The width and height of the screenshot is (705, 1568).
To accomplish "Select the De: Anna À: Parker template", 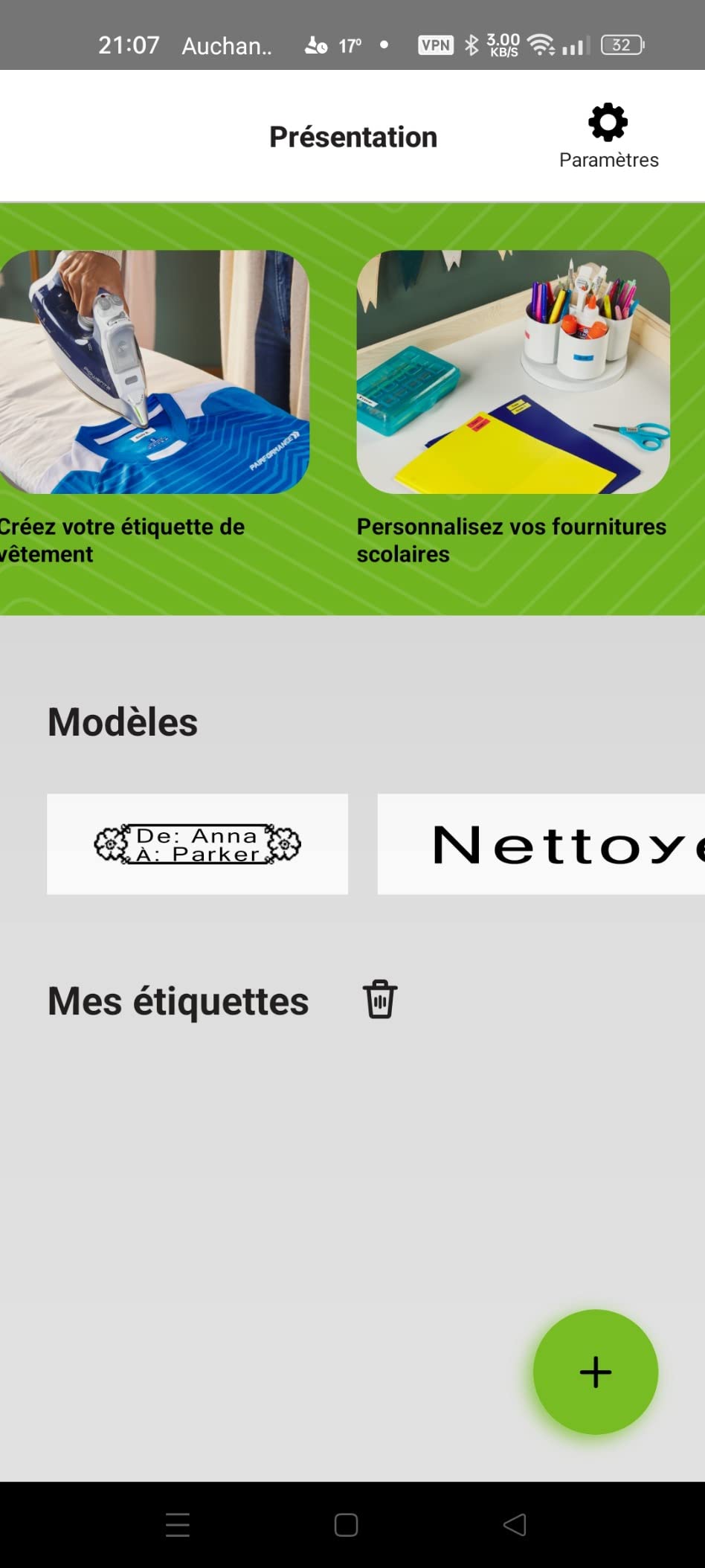I will [197, 844].
